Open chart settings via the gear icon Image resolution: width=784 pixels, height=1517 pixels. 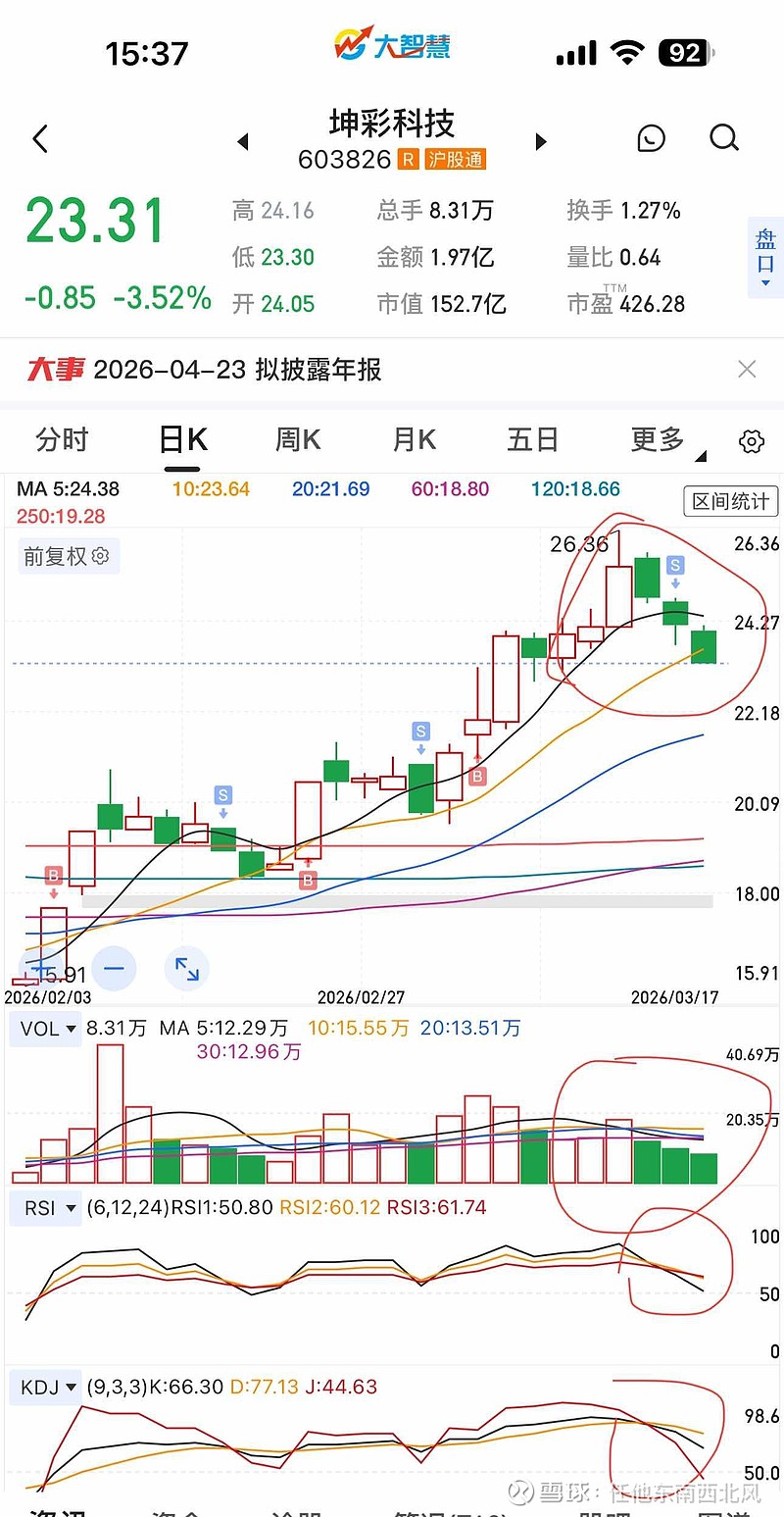point(751,440)
